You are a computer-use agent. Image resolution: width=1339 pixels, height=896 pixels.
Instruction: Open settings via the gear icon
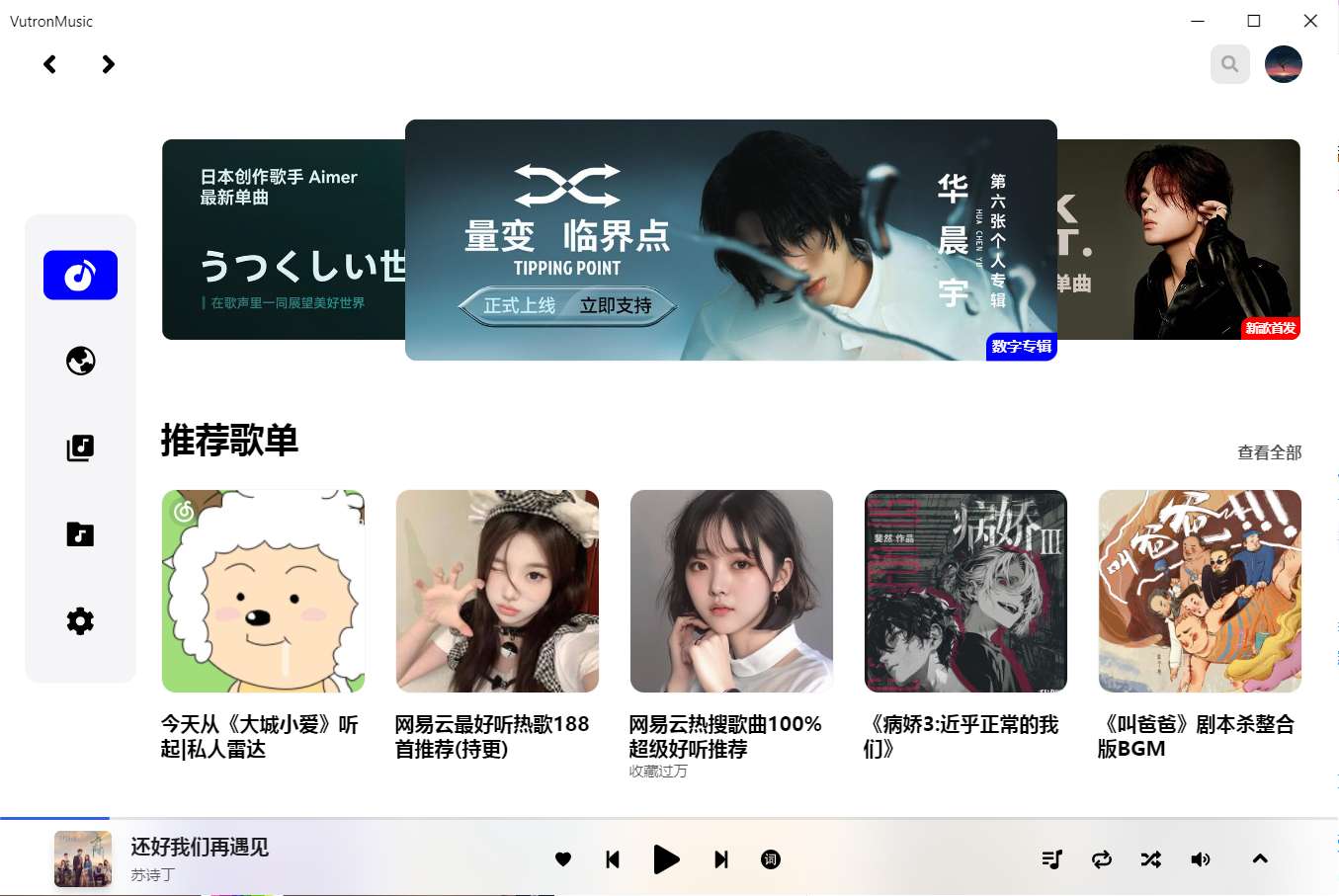(x=80, y=621)
